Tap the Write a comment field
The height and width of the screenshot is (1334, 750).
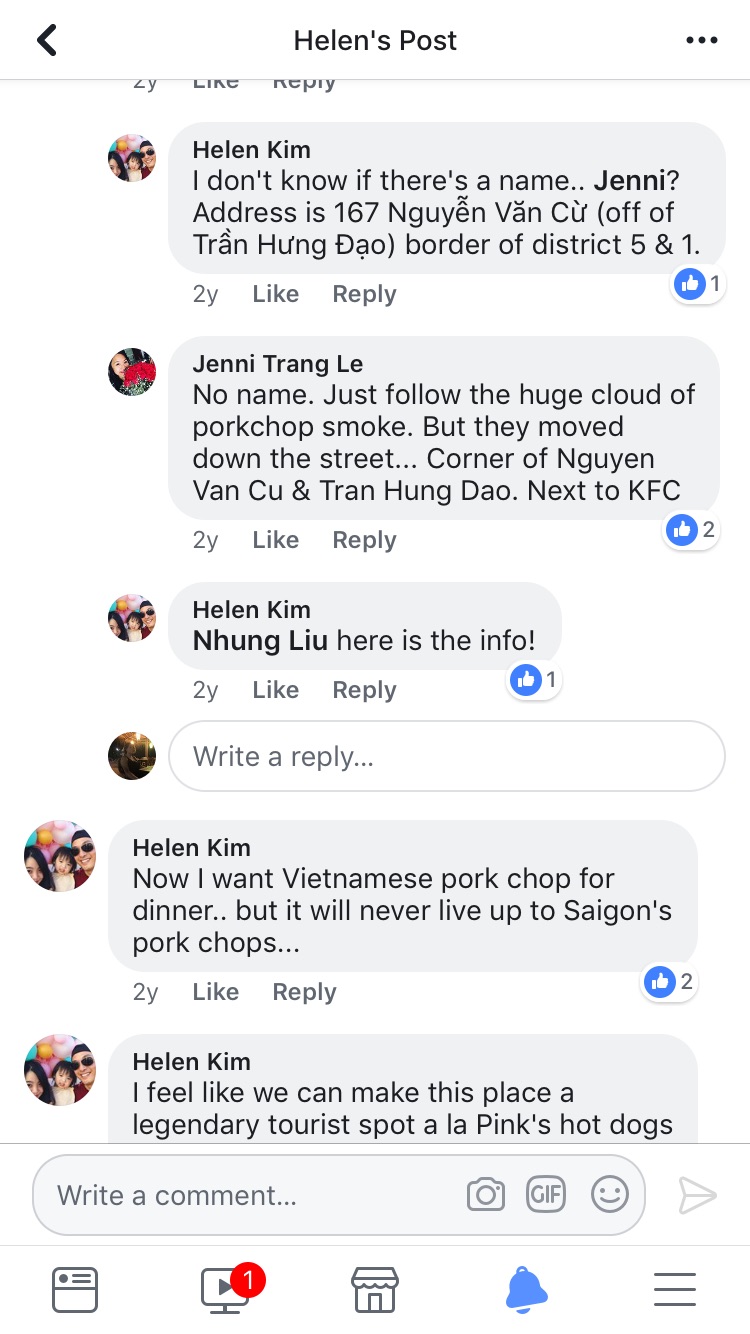coord(250,1195)
